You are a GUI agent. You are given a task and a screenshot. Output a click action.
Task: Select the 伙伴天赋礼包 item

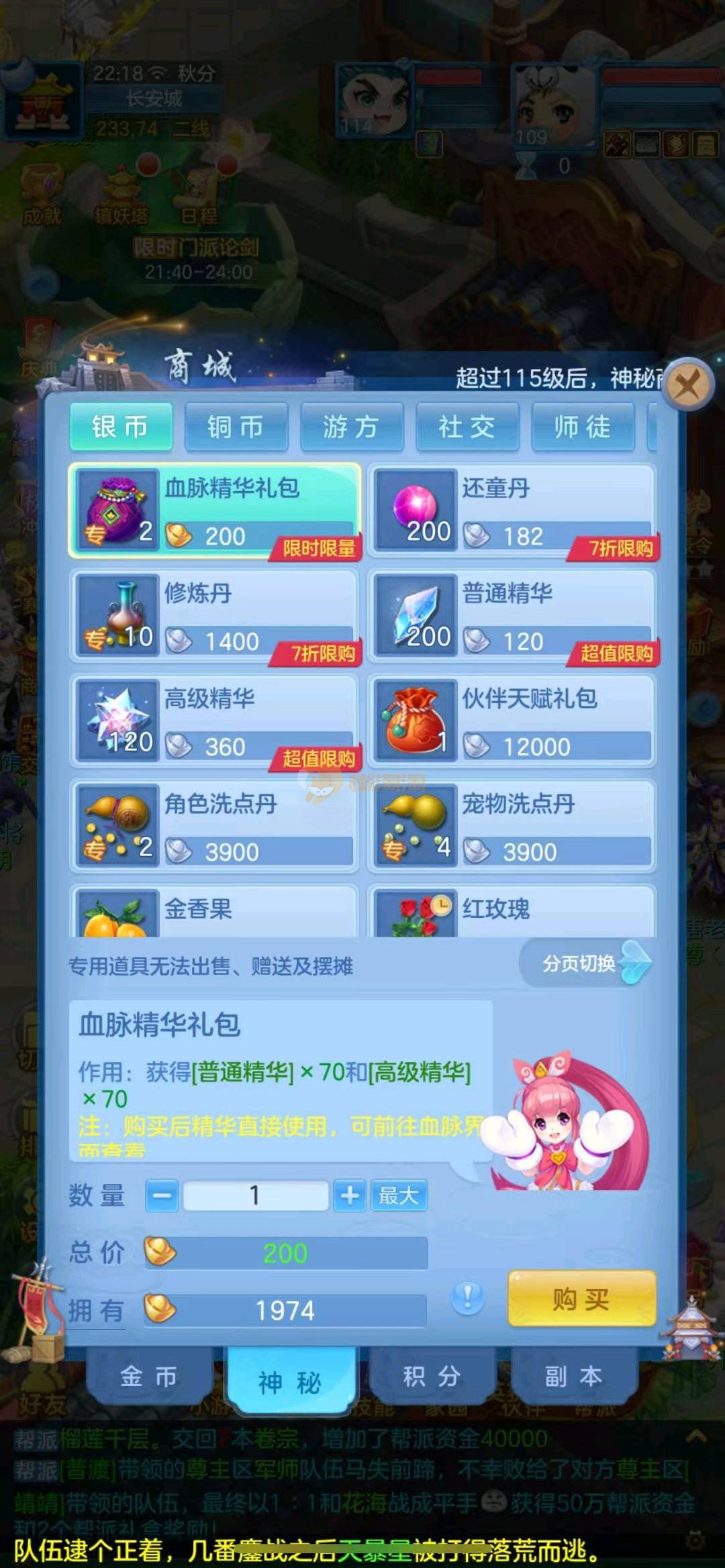(x=512, y=720)
